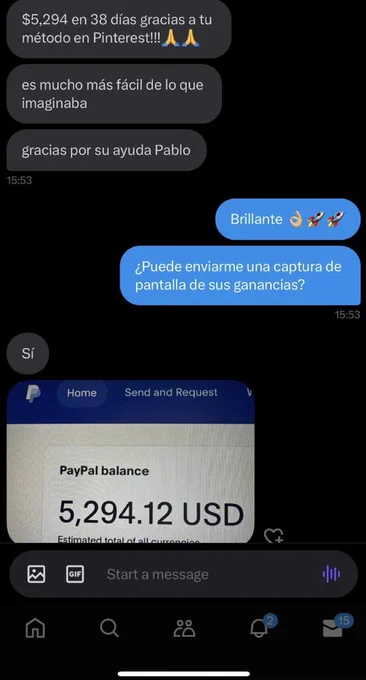Record a voice message
366x680 pixels.
[331, 575]
